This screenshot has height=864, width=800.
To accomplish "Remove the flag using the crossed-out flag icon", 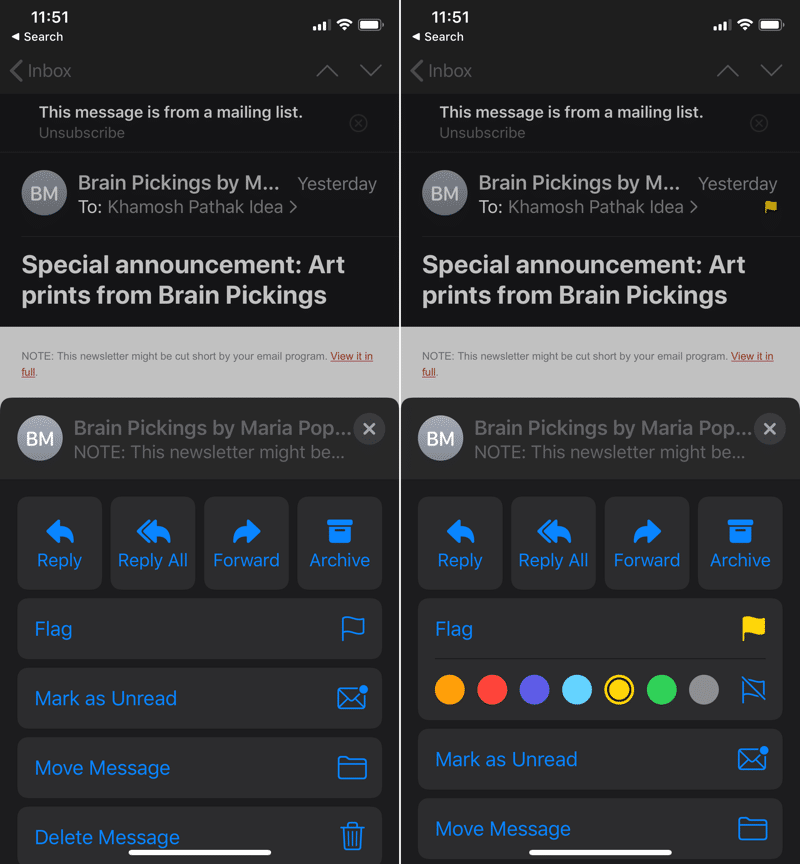I will click(752, 689).
